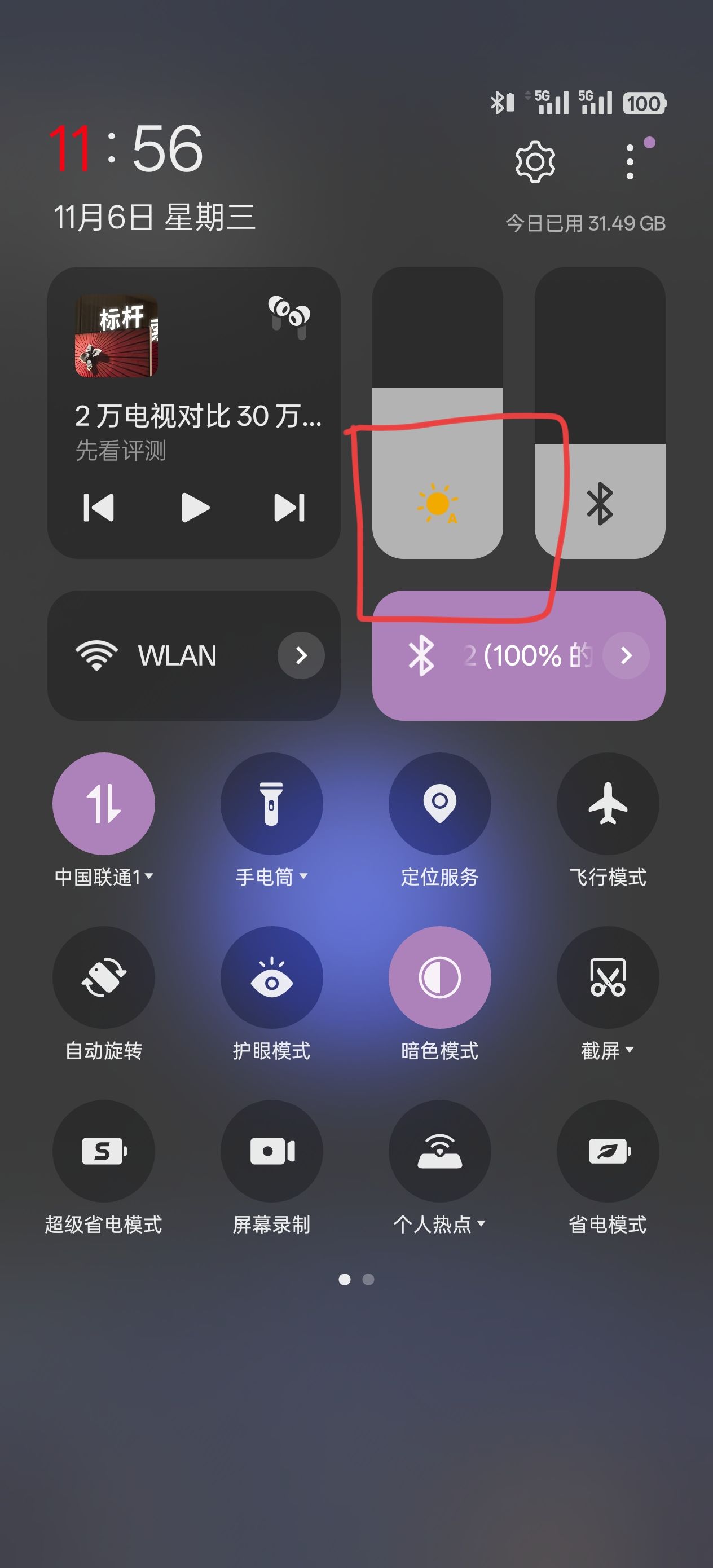Expand WLAN network list arrow
This screenshot has width=713, height=1568.
tap(301, 655)
